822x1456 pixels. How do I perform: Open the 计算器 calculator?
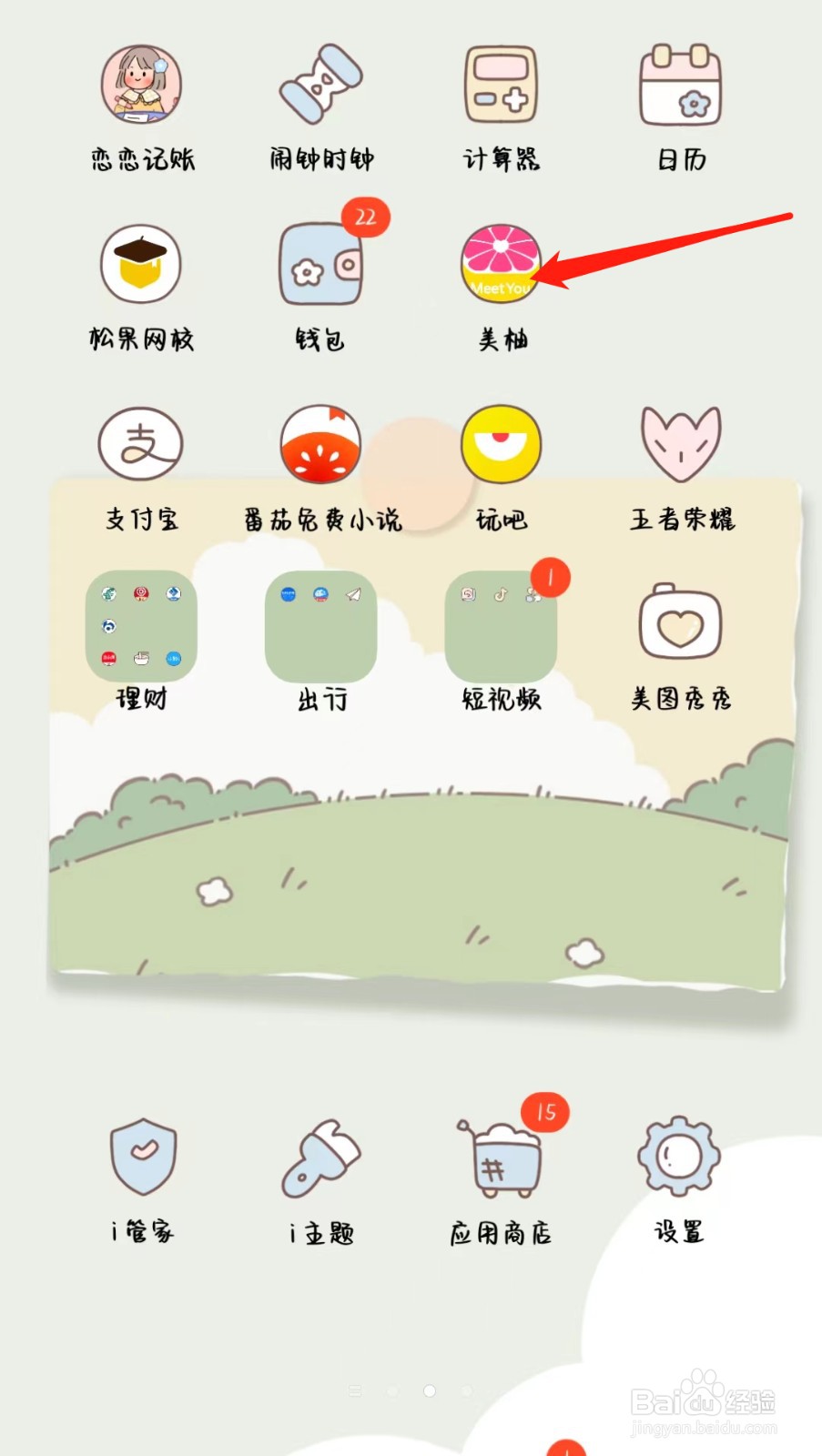point(502,85)
